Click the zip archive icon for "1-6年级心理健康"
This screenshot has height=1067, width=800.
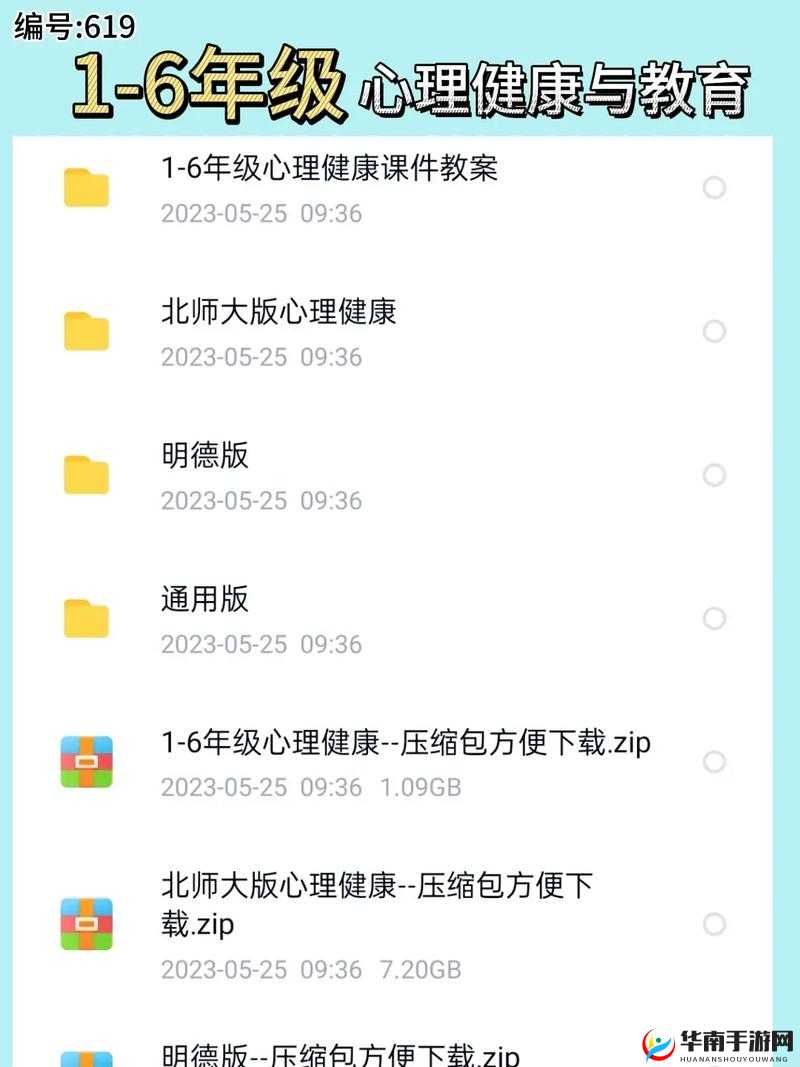pyautogui.click(x=86, y=764)
